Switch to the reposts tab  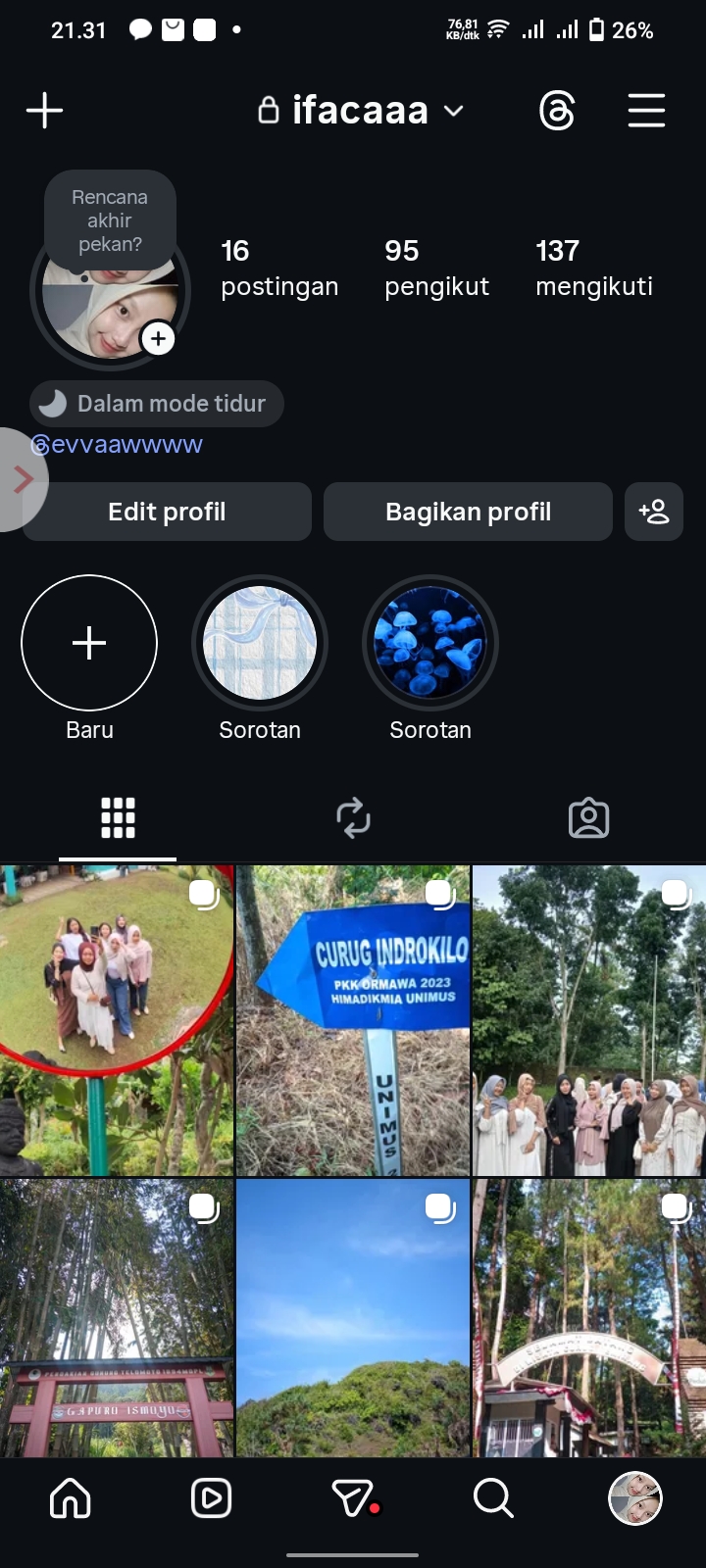click(353, 817)
